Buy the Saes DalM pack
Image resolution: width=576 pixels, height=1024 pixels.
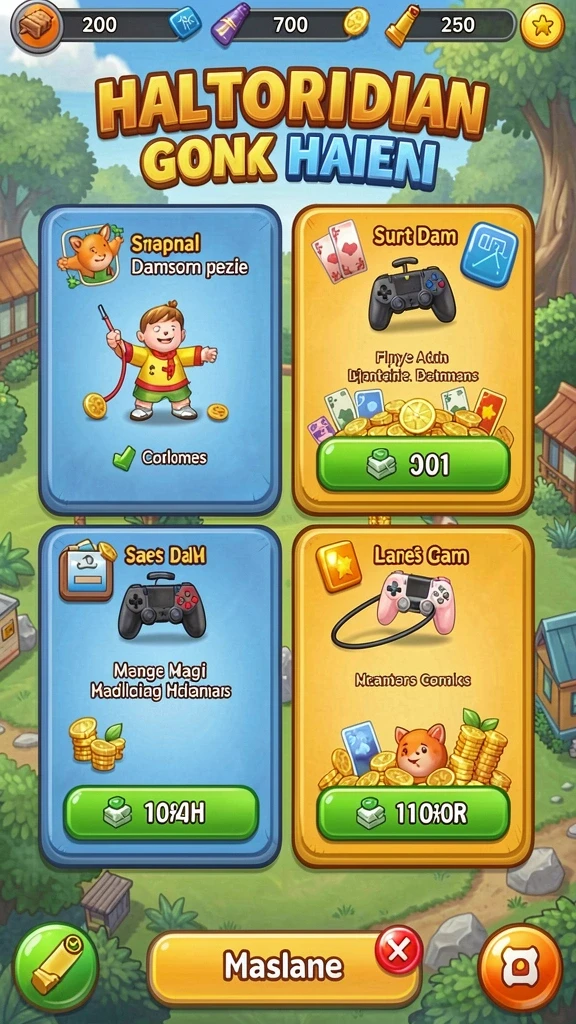pyautogui.click(x=161, y=814)
